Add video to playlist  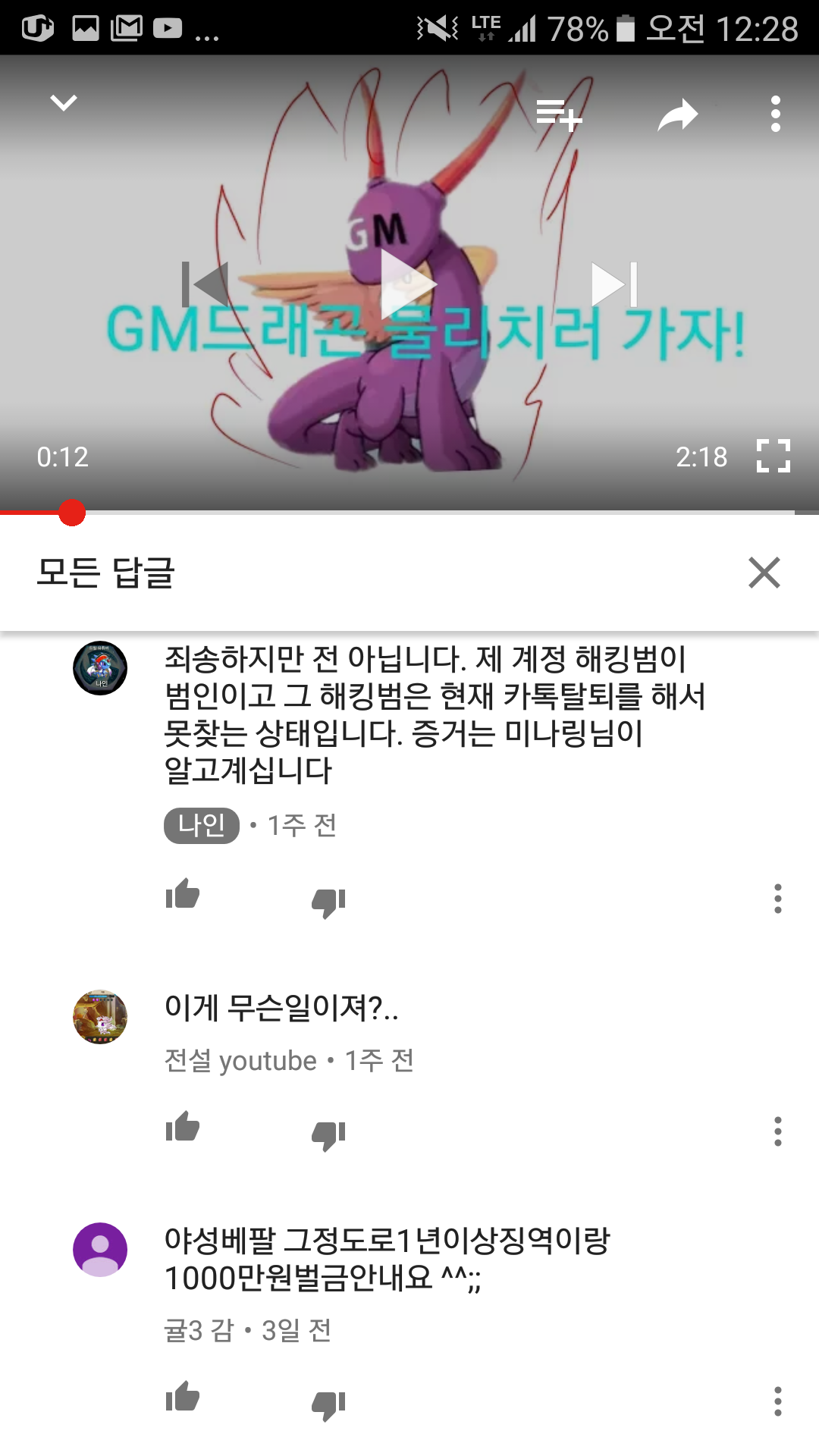pyautogui.click(x=559, y=115)
